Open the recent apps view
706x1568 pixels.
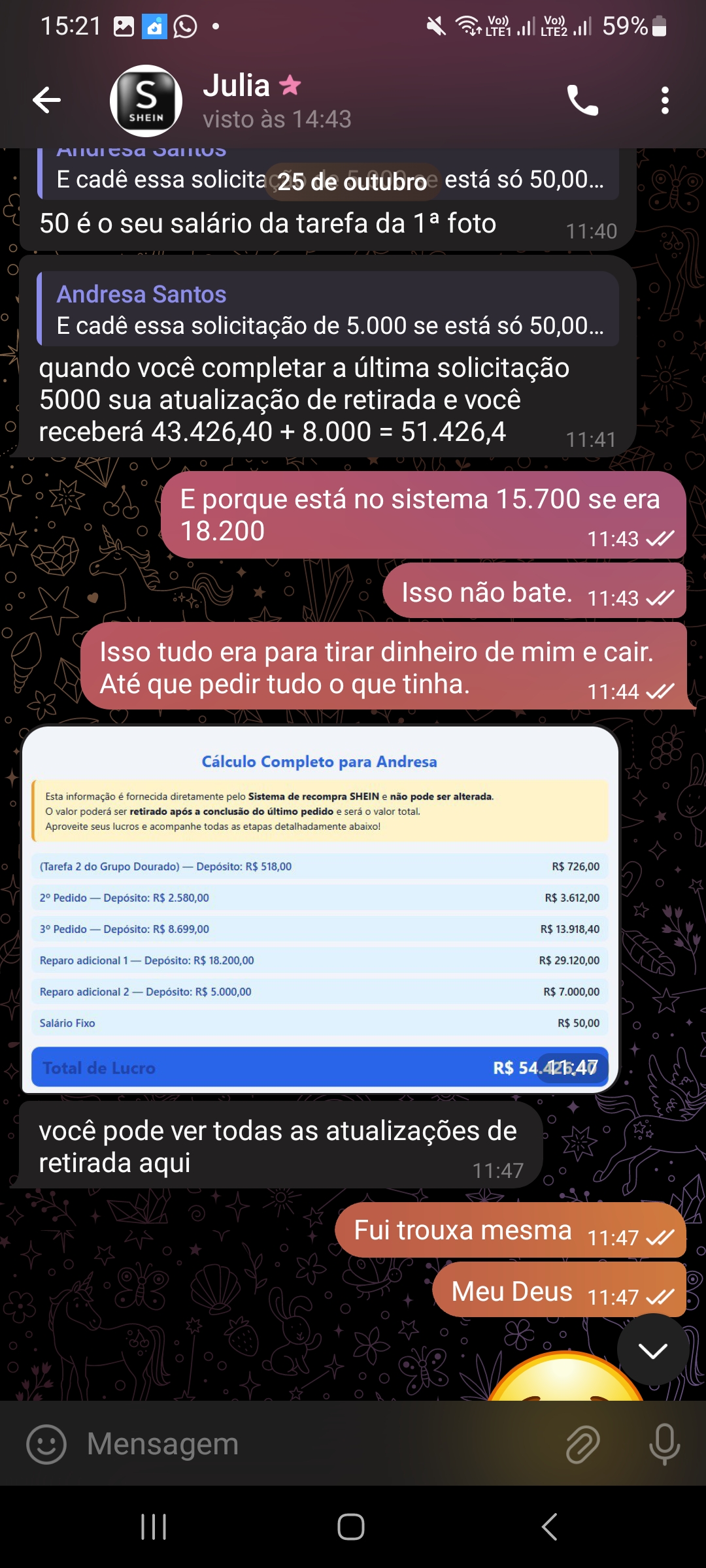tap(154, 1527)
